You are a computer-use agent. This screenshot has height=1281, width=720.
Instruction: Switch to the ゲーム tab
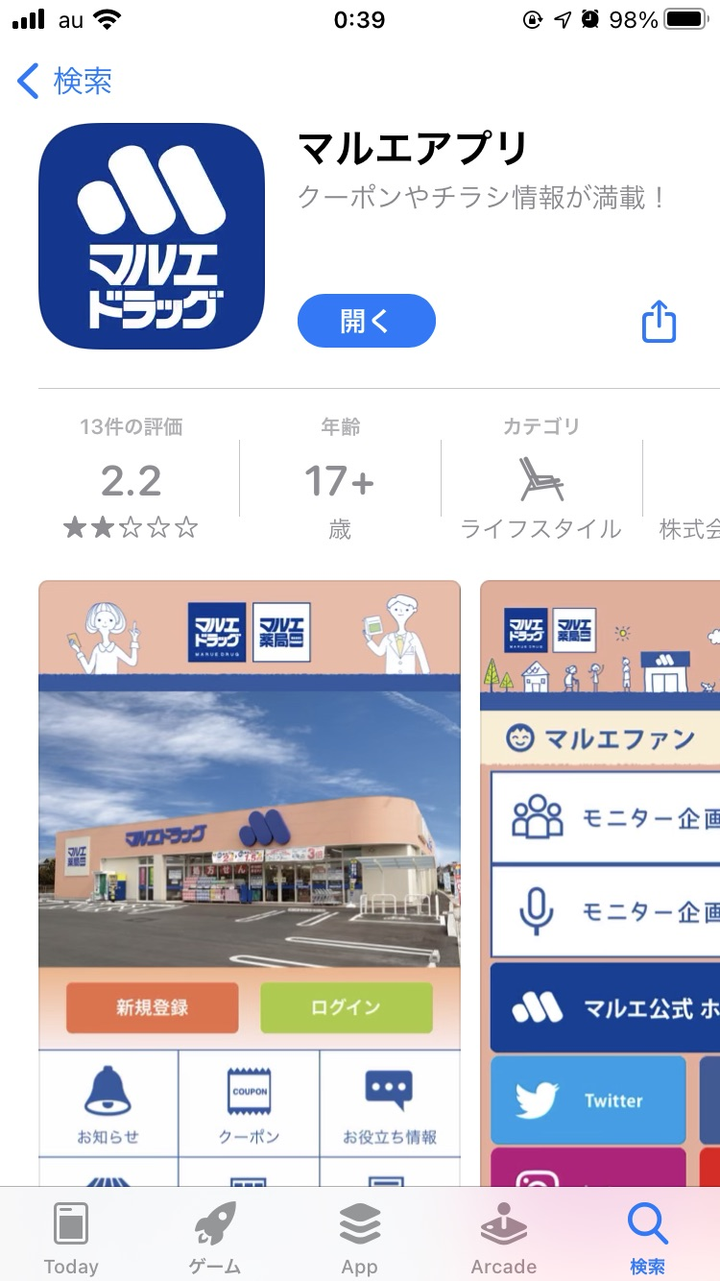point(215,1238)
